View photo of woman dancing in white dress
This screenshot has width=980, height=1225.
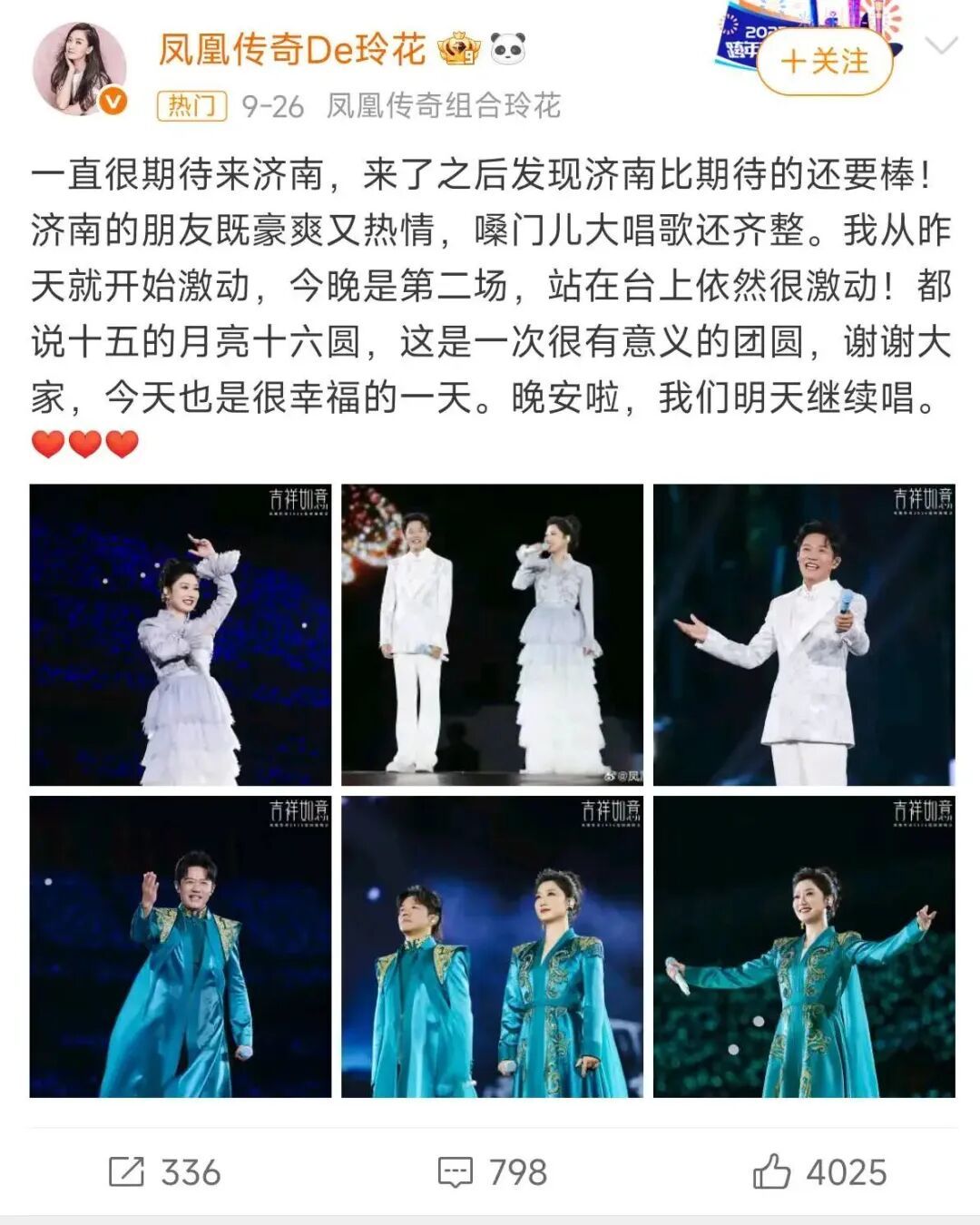[x=181, y=635]
